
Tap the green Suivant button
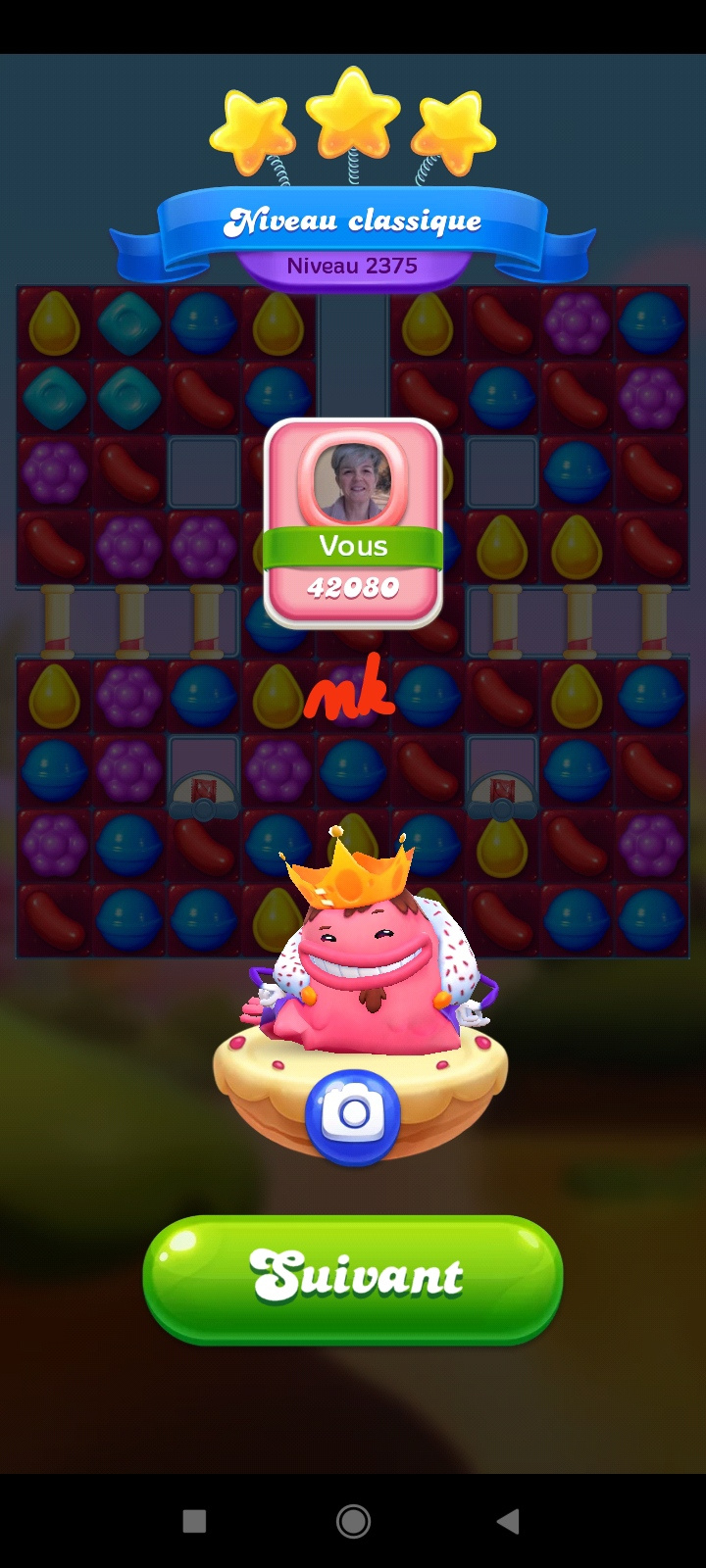coord(353,1278)
